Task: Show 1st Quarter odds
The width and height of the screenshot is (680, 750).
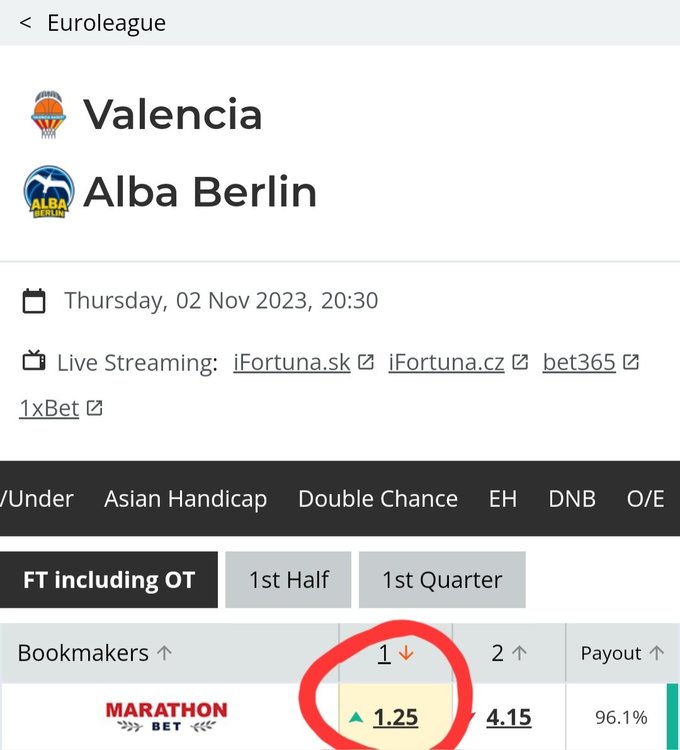Action: [442, 580]
